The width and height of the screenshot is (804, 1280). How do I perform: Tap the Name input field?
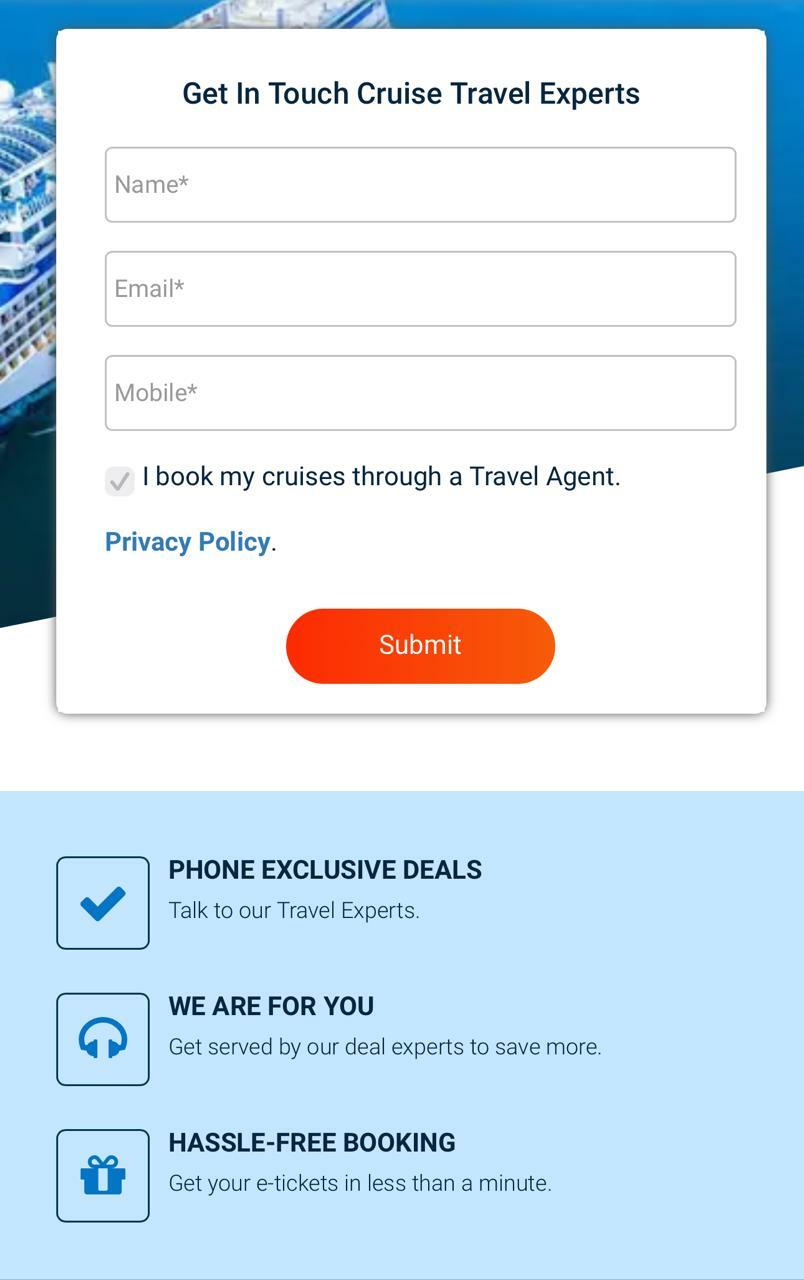(420, 185)
